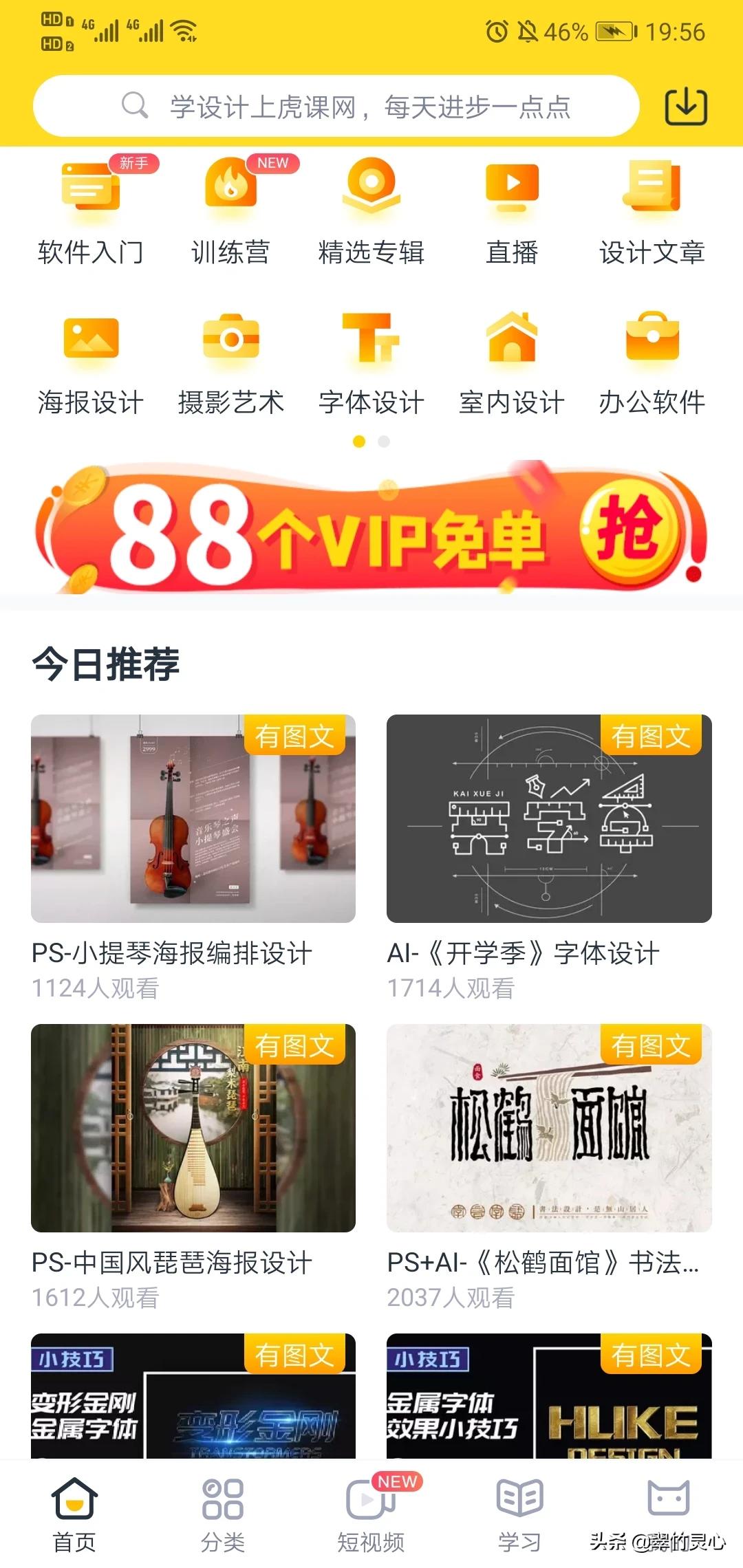Open the 短视频 short video tab
The image size is (743, 1568).
point(371,1513)
